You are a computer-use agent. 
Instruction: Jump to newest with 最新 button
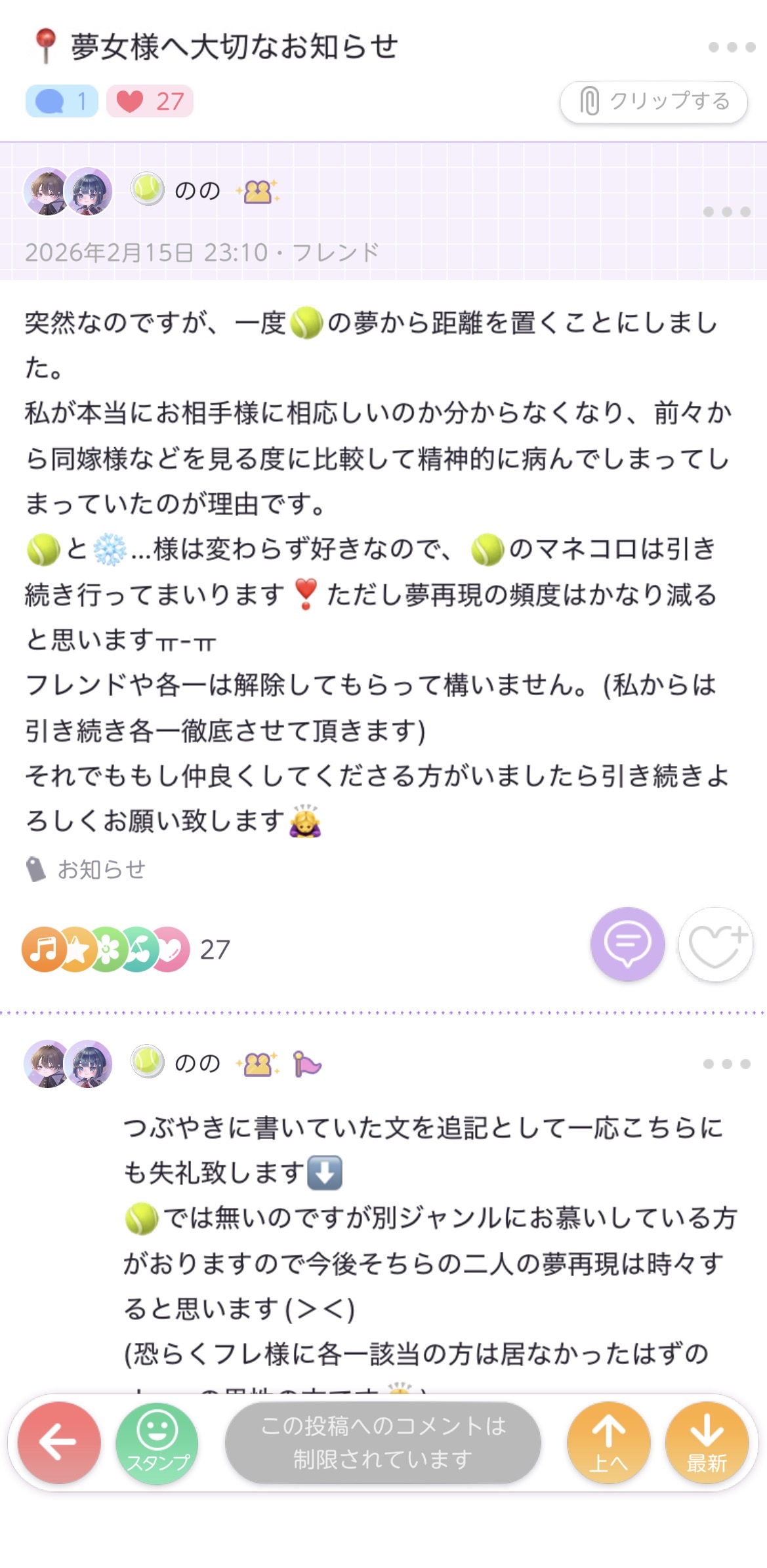707,1442
